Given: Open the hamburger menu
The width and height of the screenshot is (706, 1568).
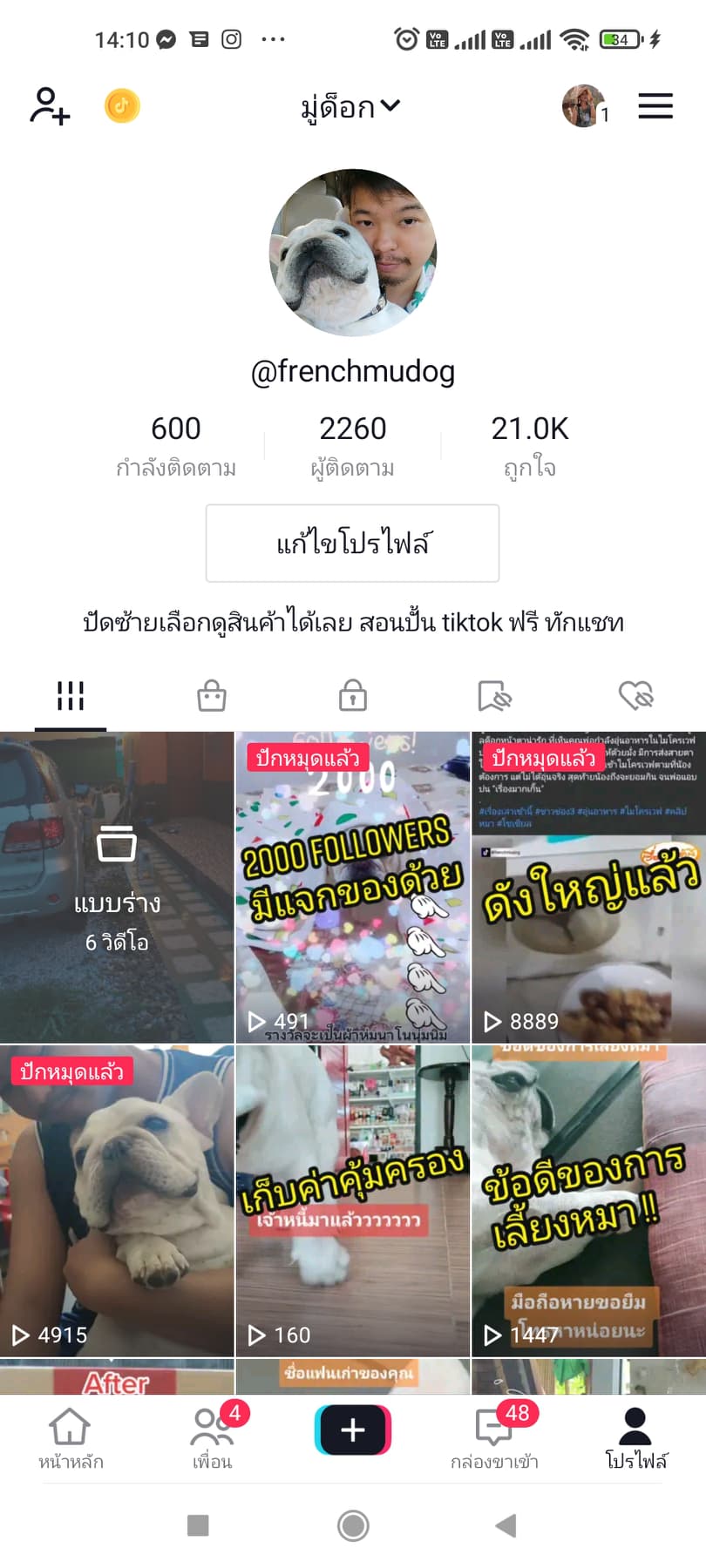Looking at the screenshot, I should (x=655, y=106).
